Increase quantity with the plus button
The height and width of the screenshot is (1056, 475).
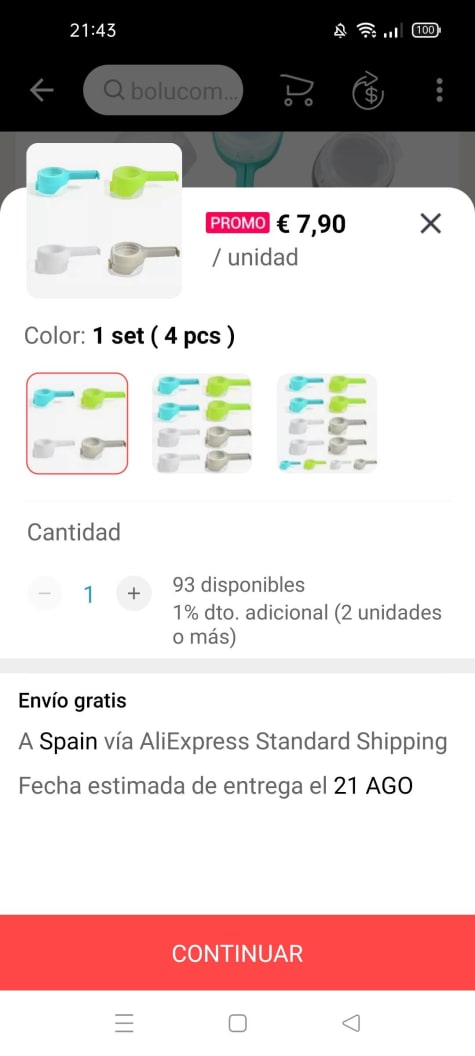[x=133, y=594]
